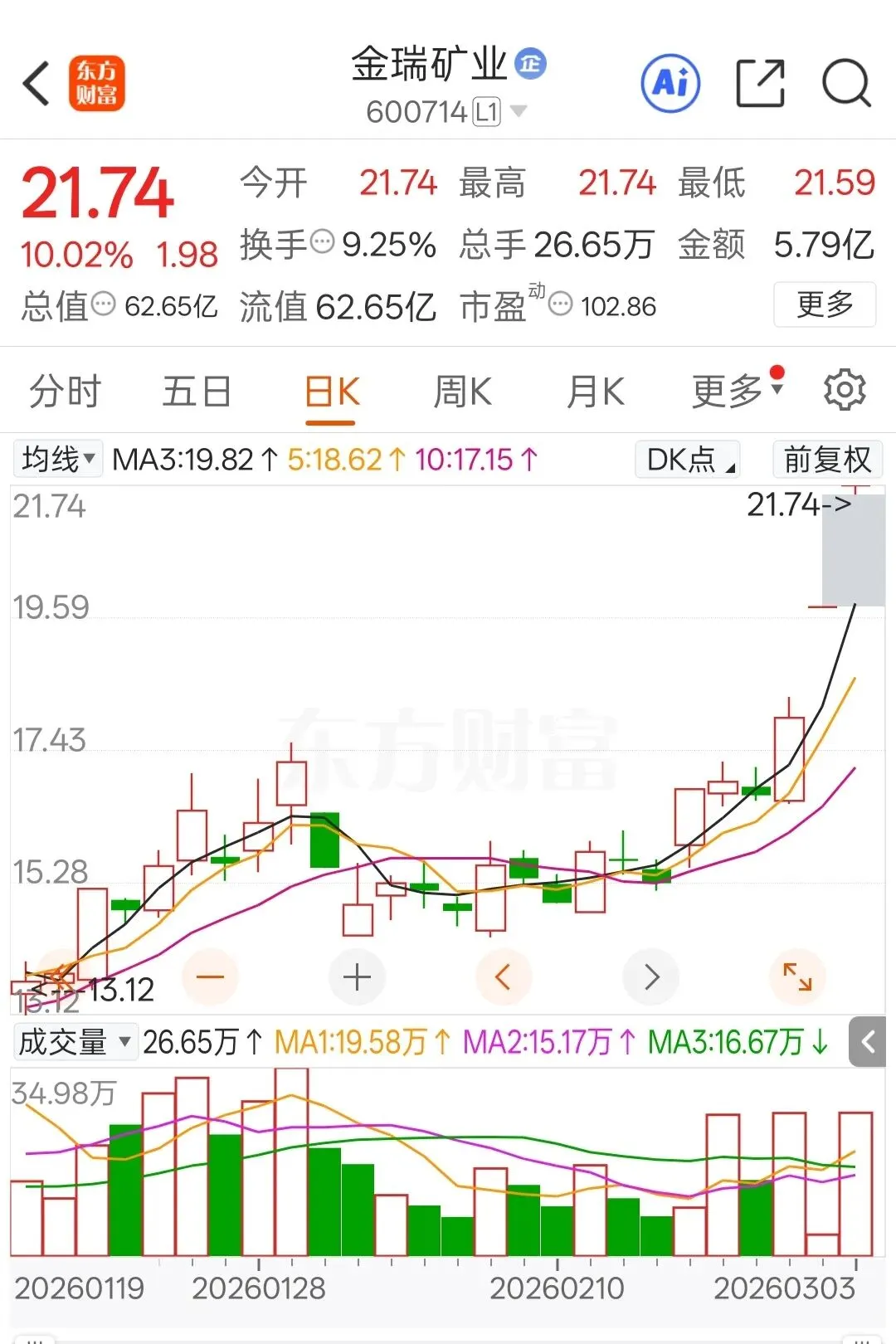Switch to the 周K chart tab

coord(462,392)
